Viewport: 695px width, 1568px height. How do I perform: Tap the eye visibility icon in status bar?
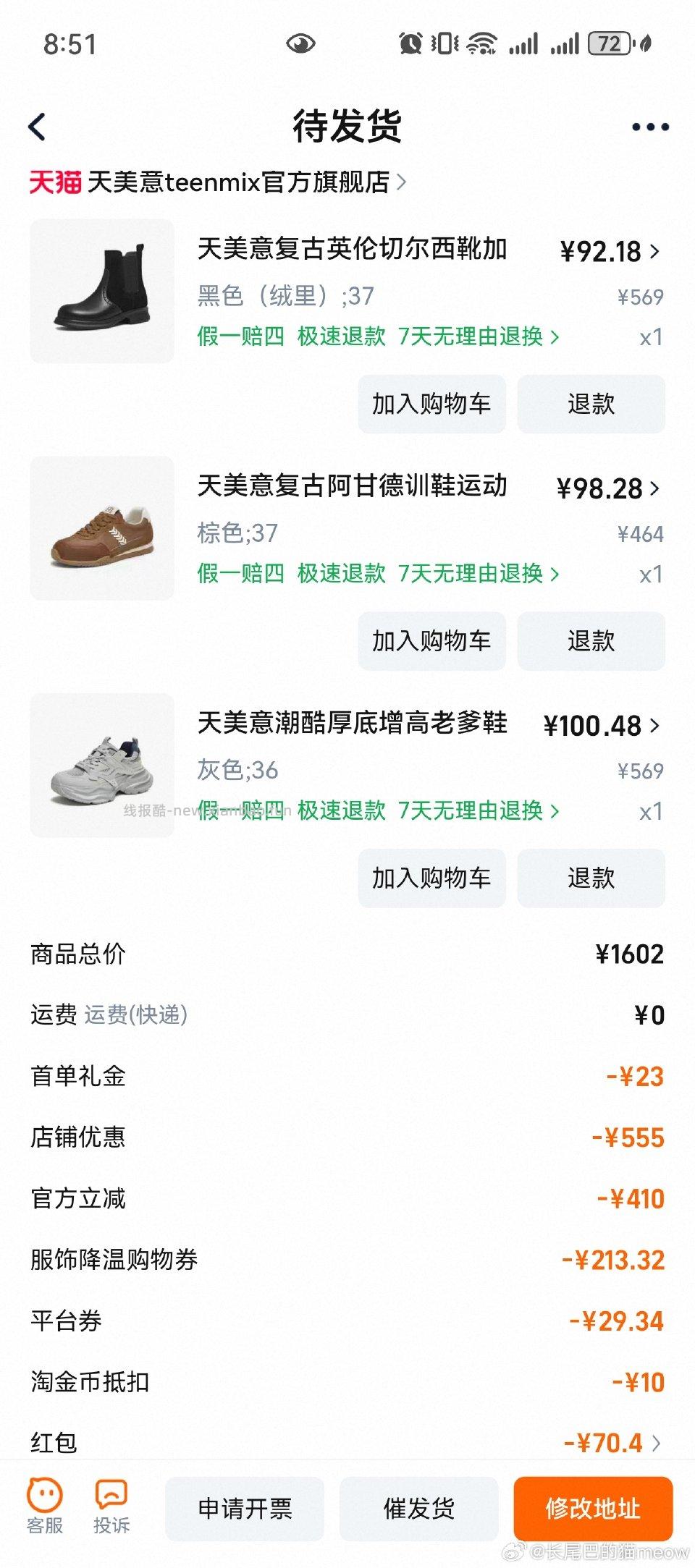297,43
